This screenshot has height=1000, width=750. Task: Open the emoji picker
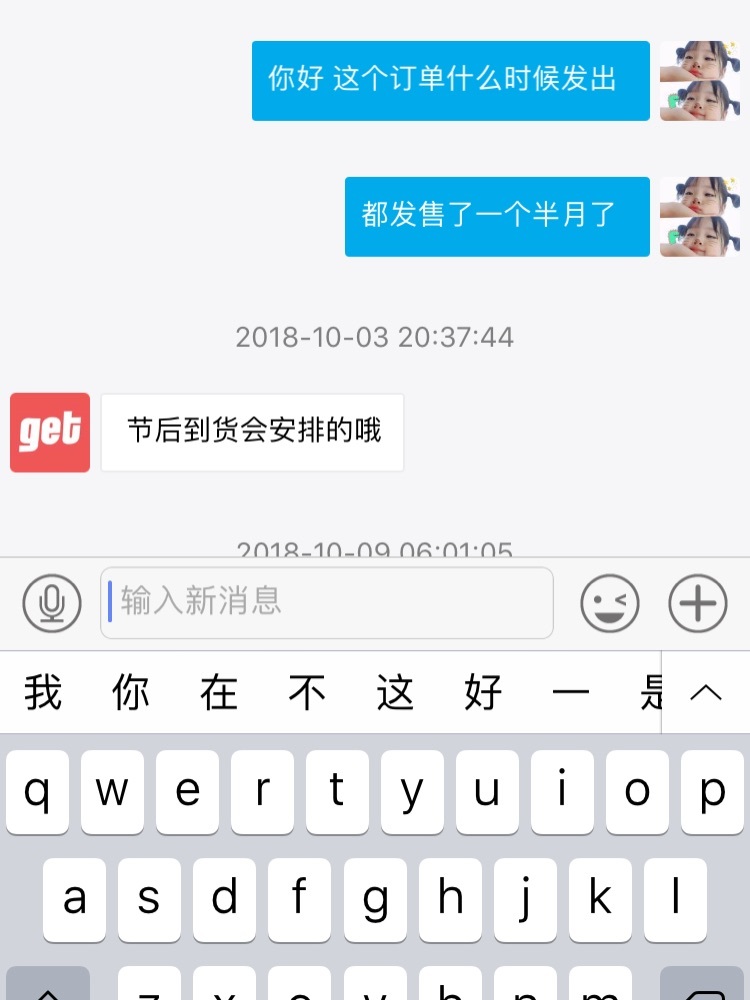[609, 603]
